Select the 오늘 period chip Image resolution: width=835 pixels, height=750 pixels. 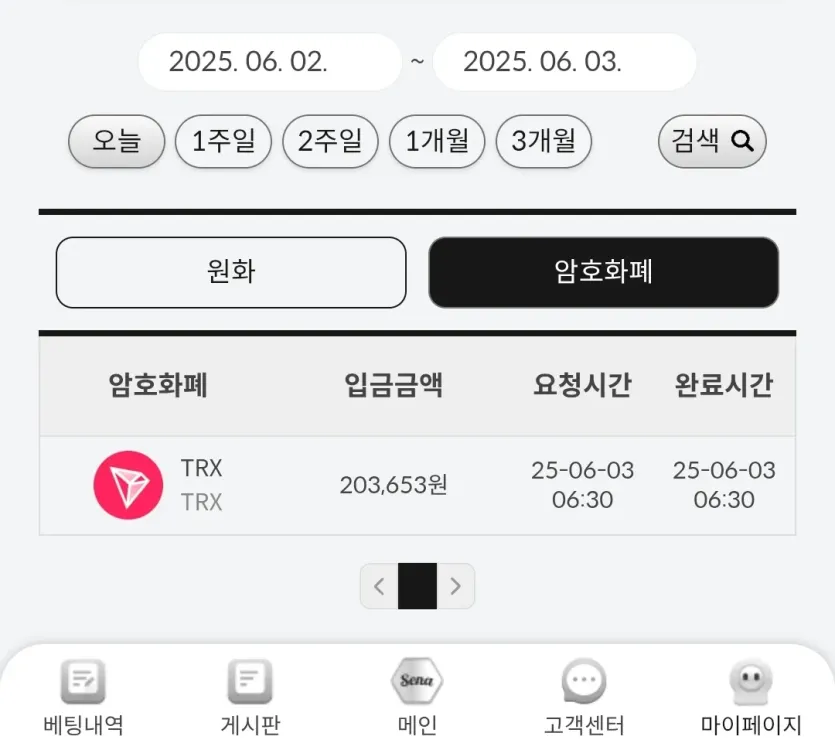[x=117, y=141]
